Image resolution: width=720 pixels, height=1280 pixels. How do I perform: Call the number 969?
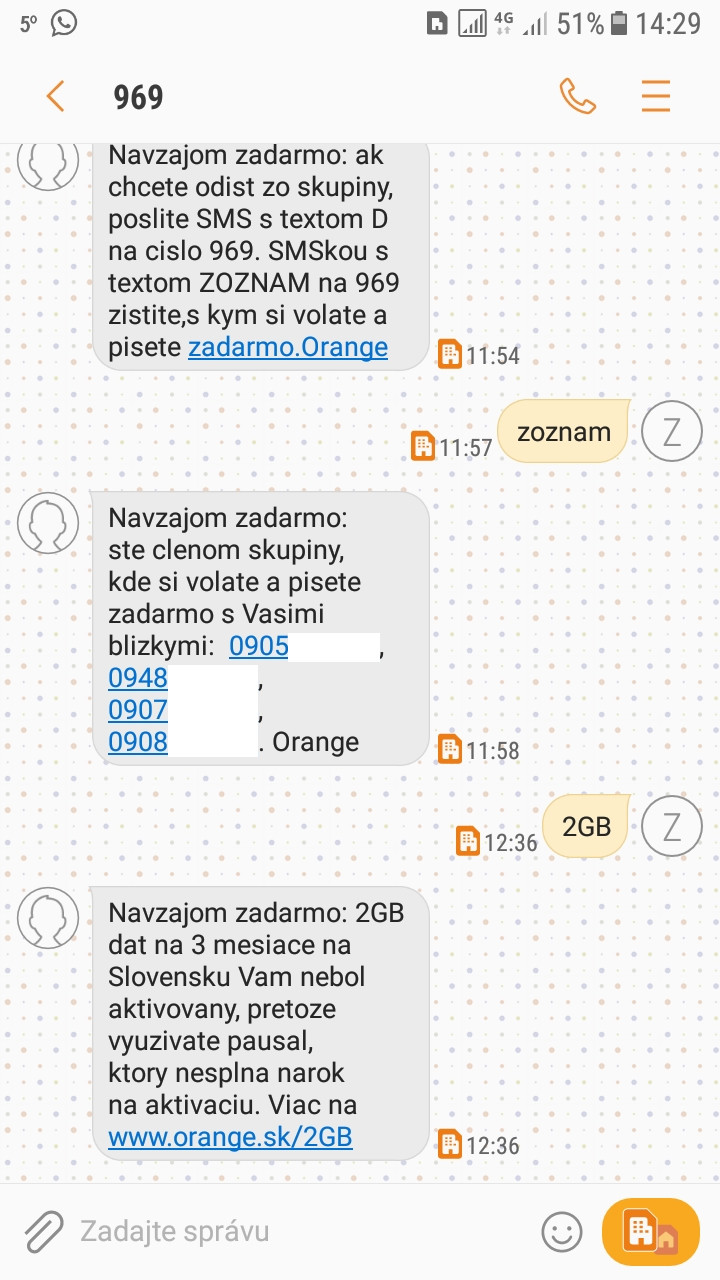[578, 97]
